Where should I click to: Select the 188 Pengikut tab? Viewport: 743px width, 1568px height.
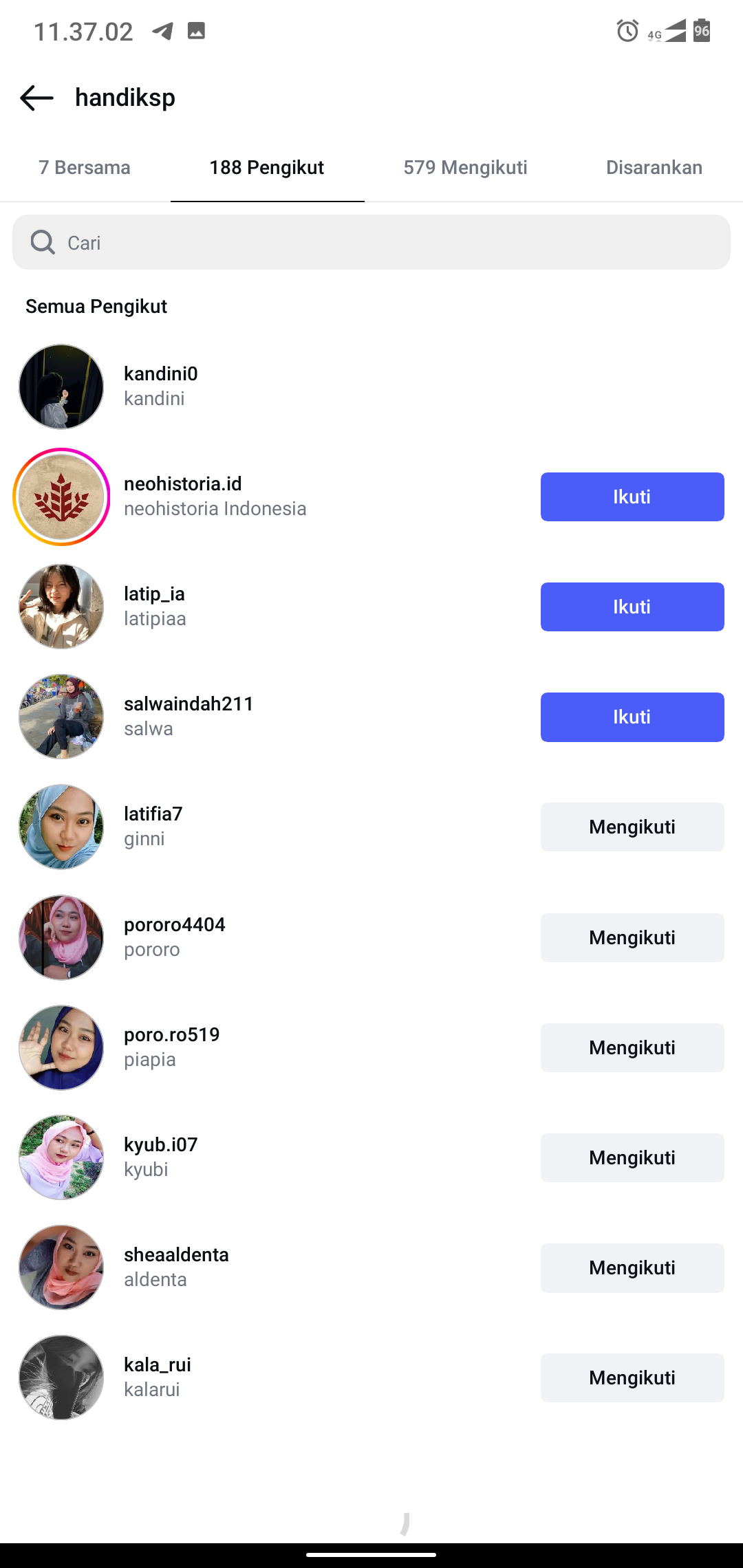[267, 168]
